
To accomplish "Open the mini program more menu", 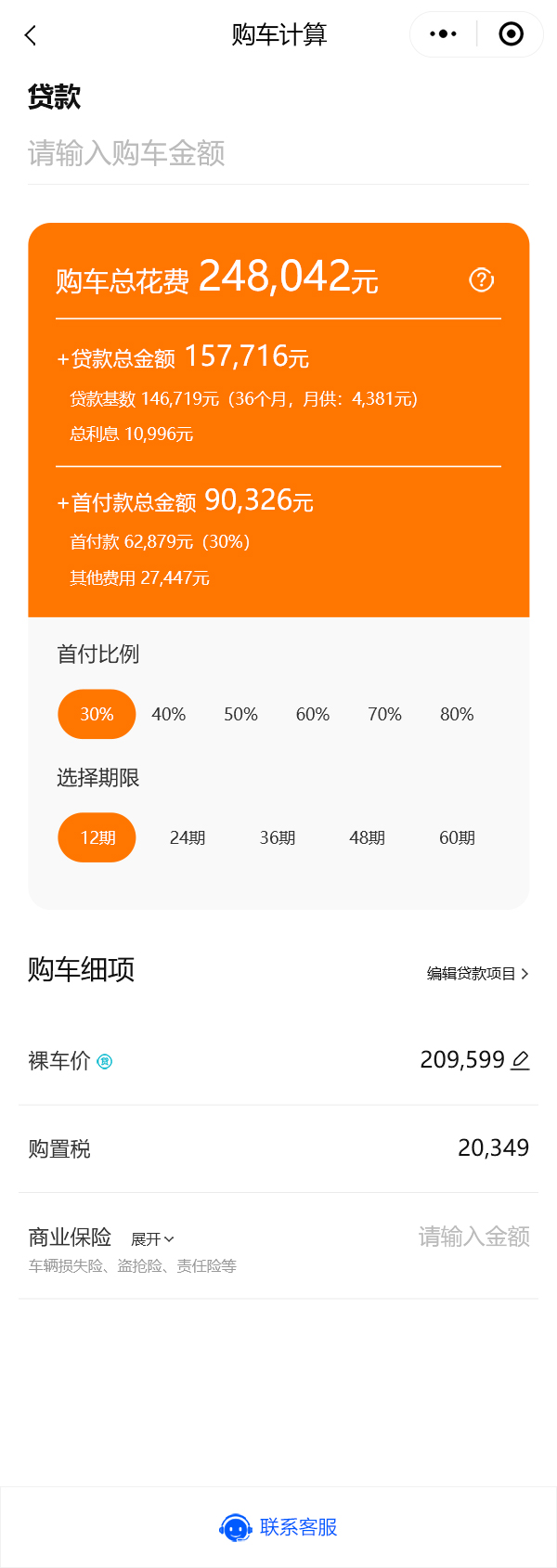I will pyautogui.click(x=443, y=34).
